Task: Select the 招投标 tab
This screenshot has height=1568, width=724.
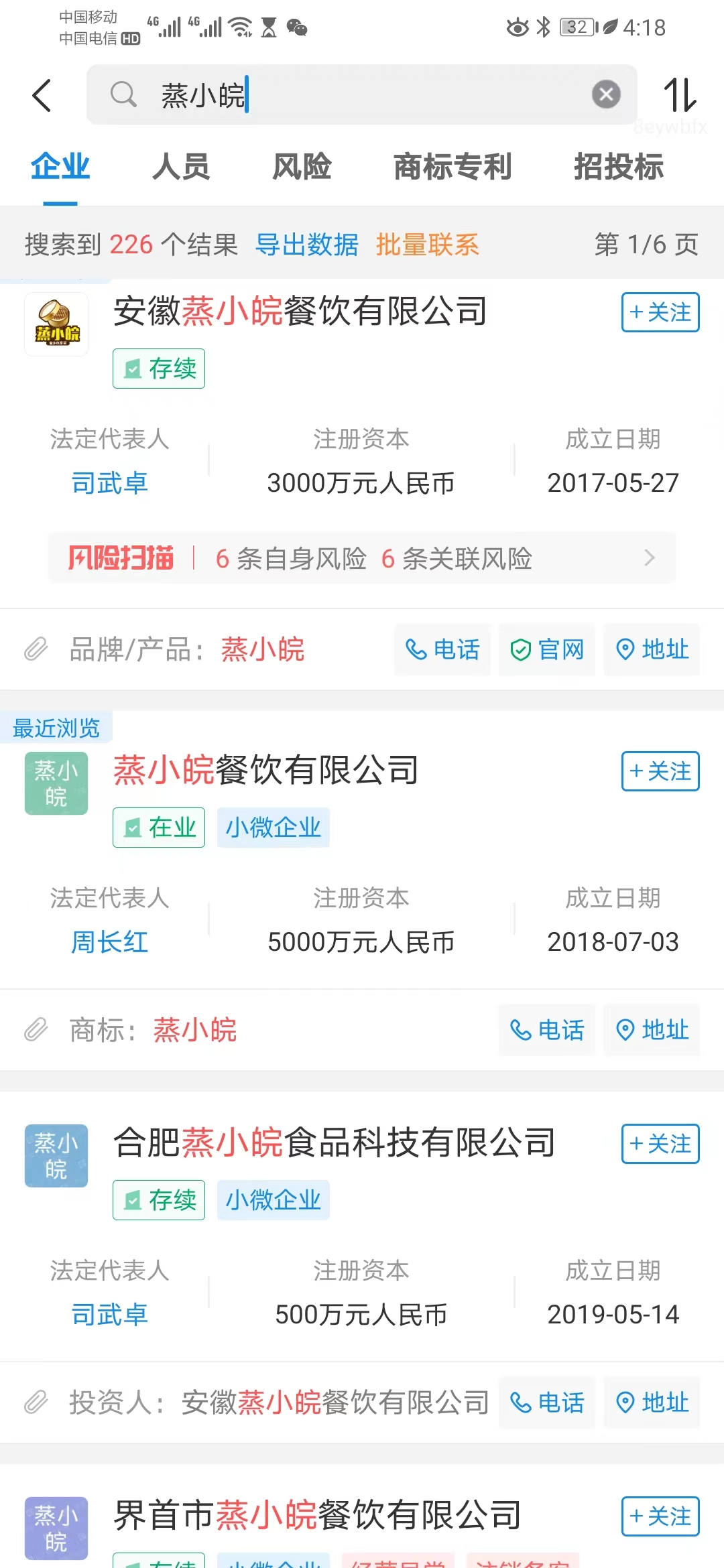Action: pos(619,166)
